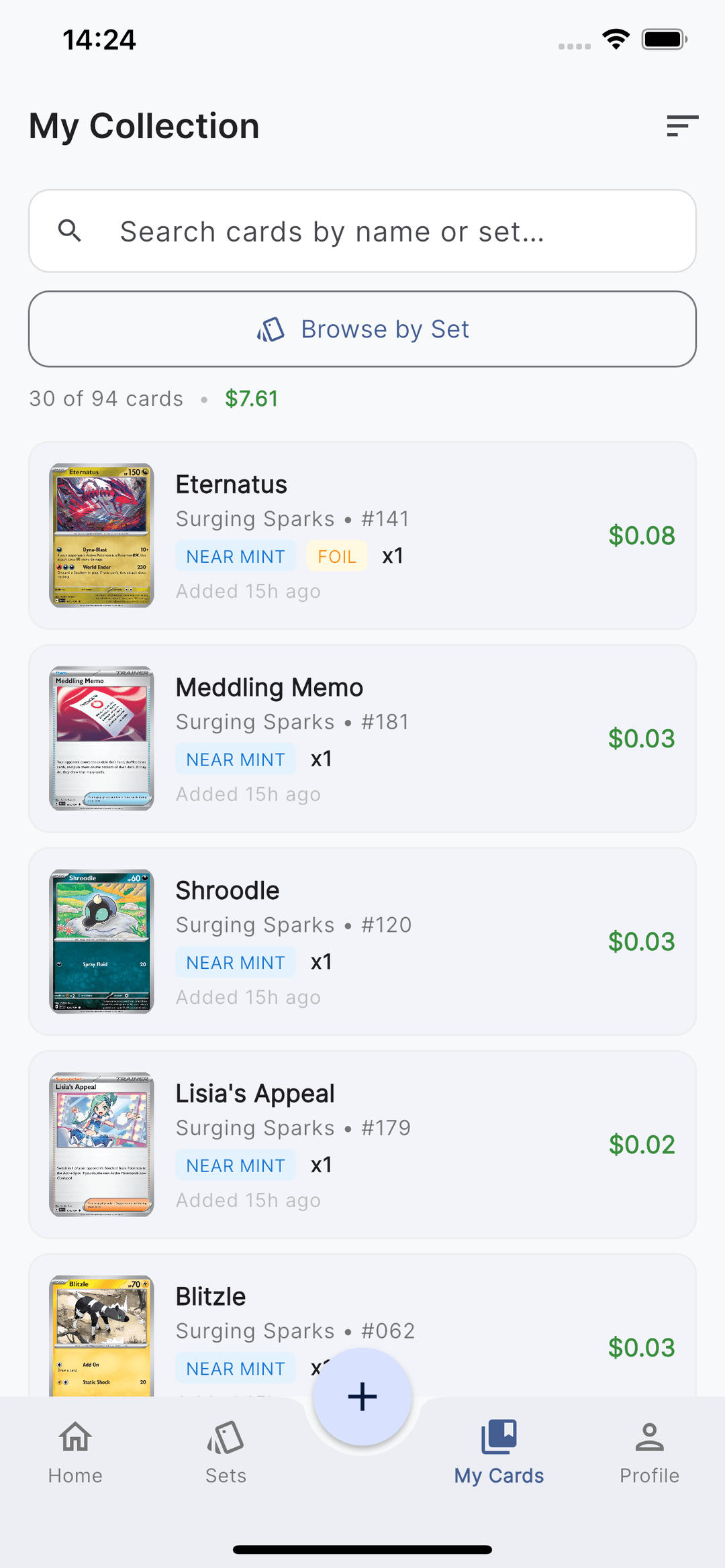725x1568 pixels.
Task: Select the Shroodle card
Action: coord(362,941)
